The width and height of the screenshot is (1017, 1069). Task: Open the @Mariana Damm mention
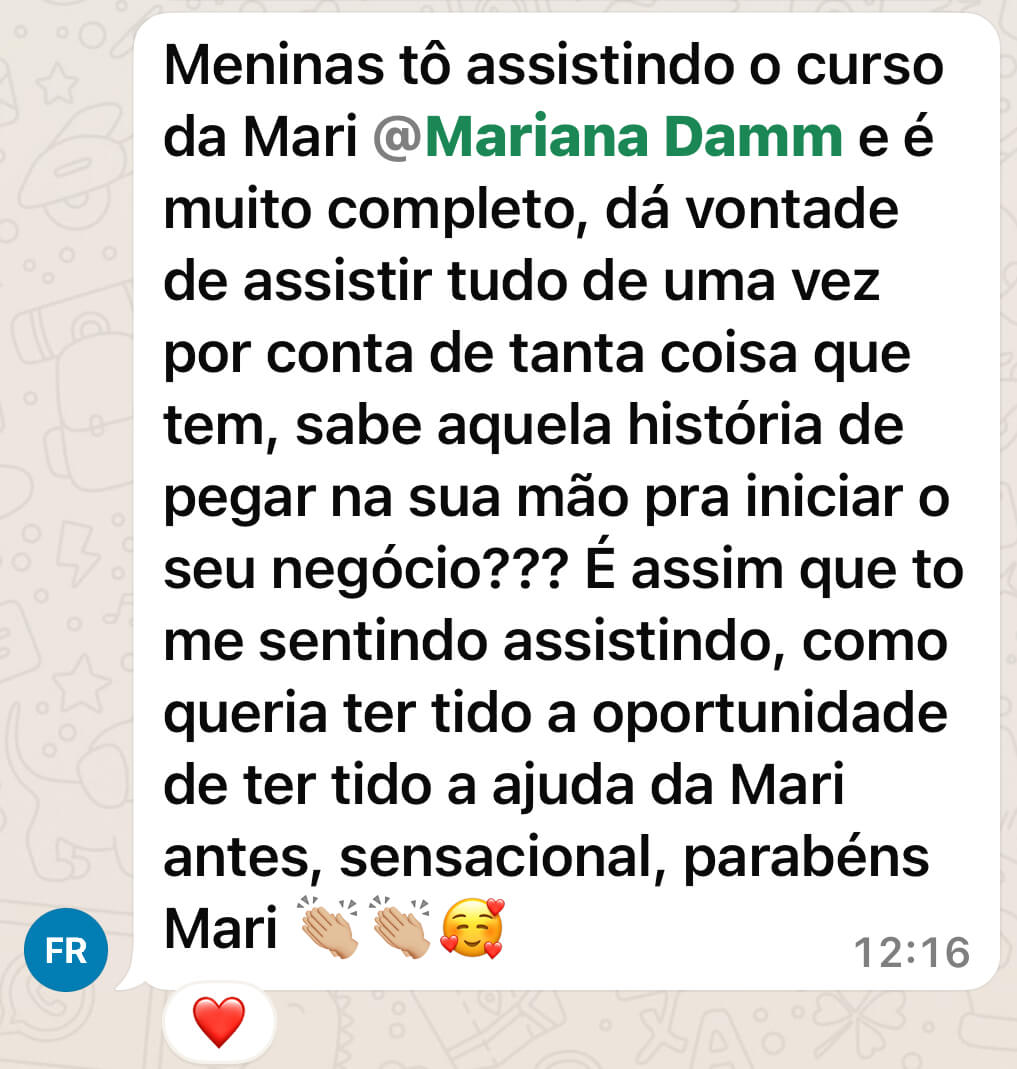[608, 138]
